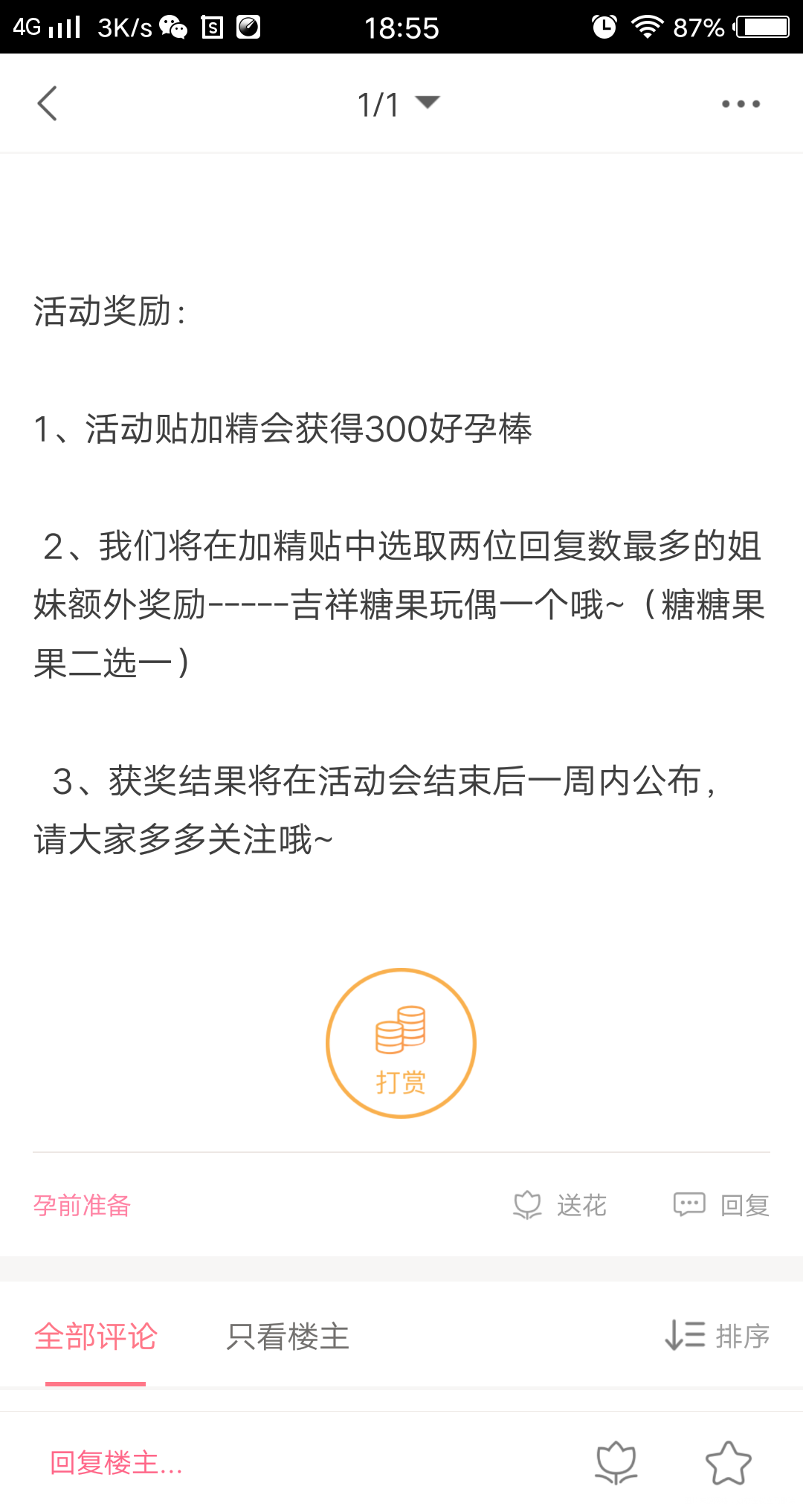
Task: Open the 孕前准备 forum link
Action: point(83,1204)
